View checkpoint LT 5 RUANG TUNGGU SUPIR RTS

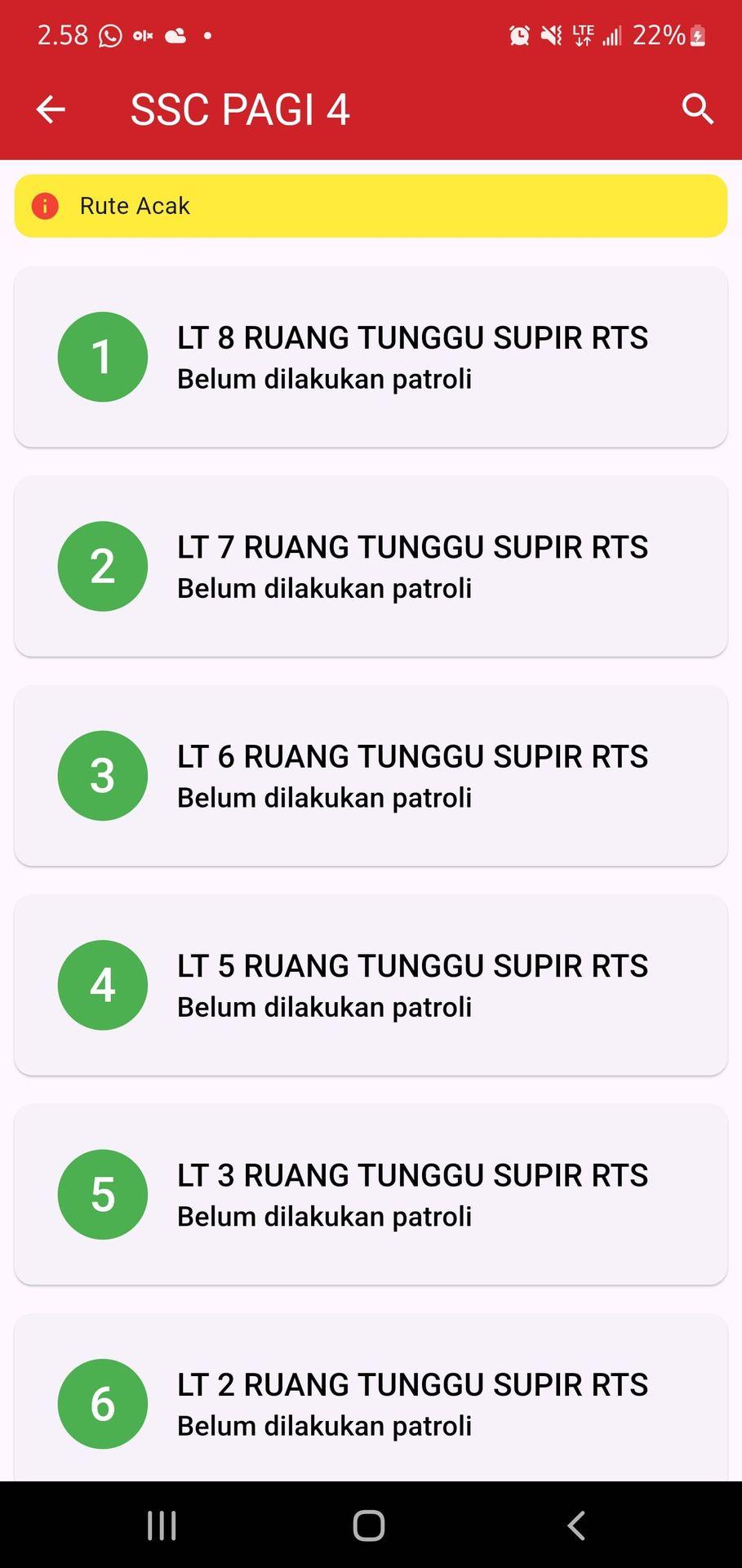[x=371, y=985]
